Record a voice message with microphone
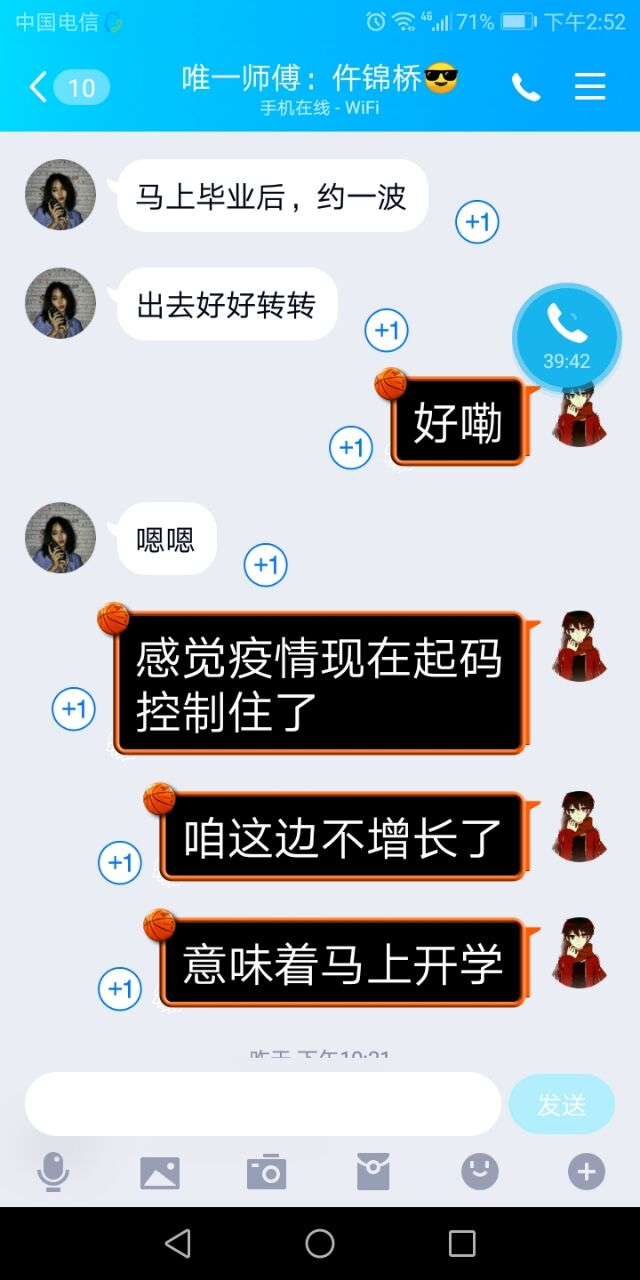 [53, 1171]
